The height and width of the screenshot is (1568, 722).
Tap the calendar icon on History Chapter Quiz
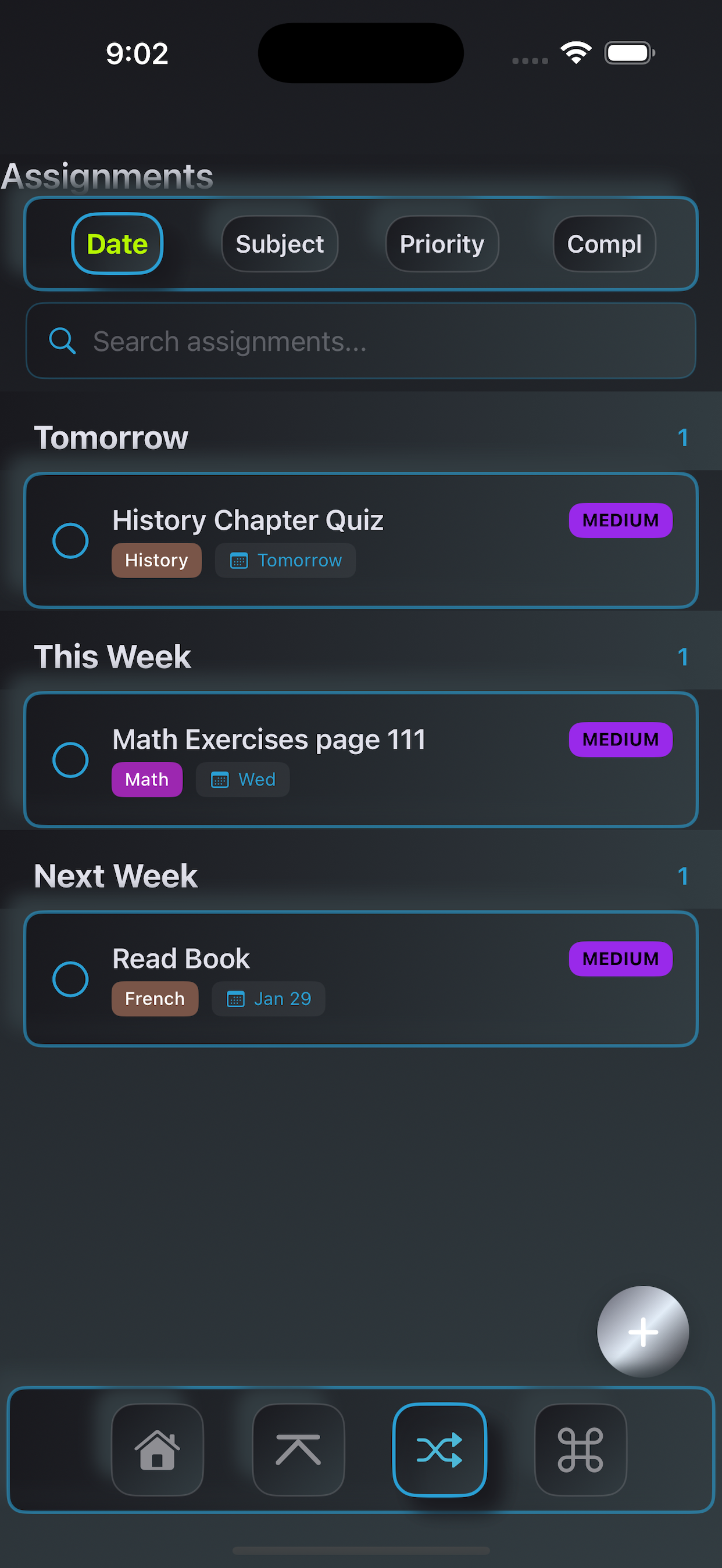(x=240, y=560)
